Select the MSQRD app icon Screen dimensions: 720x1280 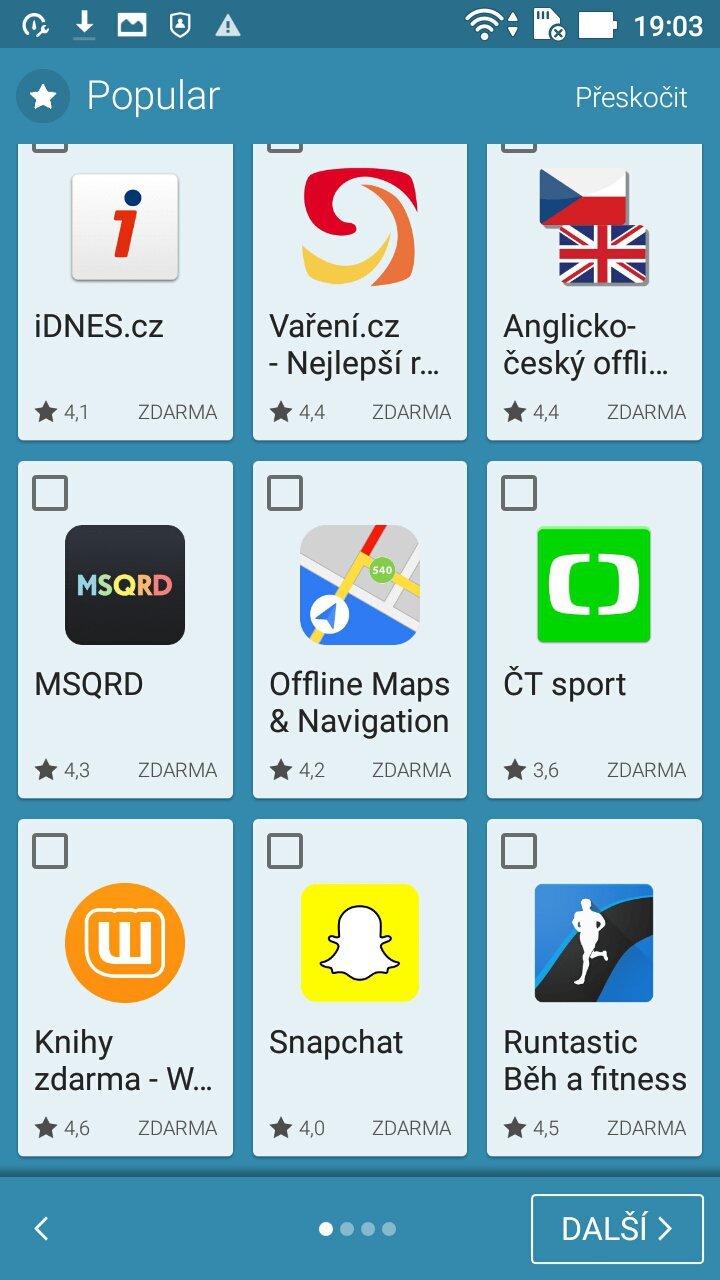[124, 585]
